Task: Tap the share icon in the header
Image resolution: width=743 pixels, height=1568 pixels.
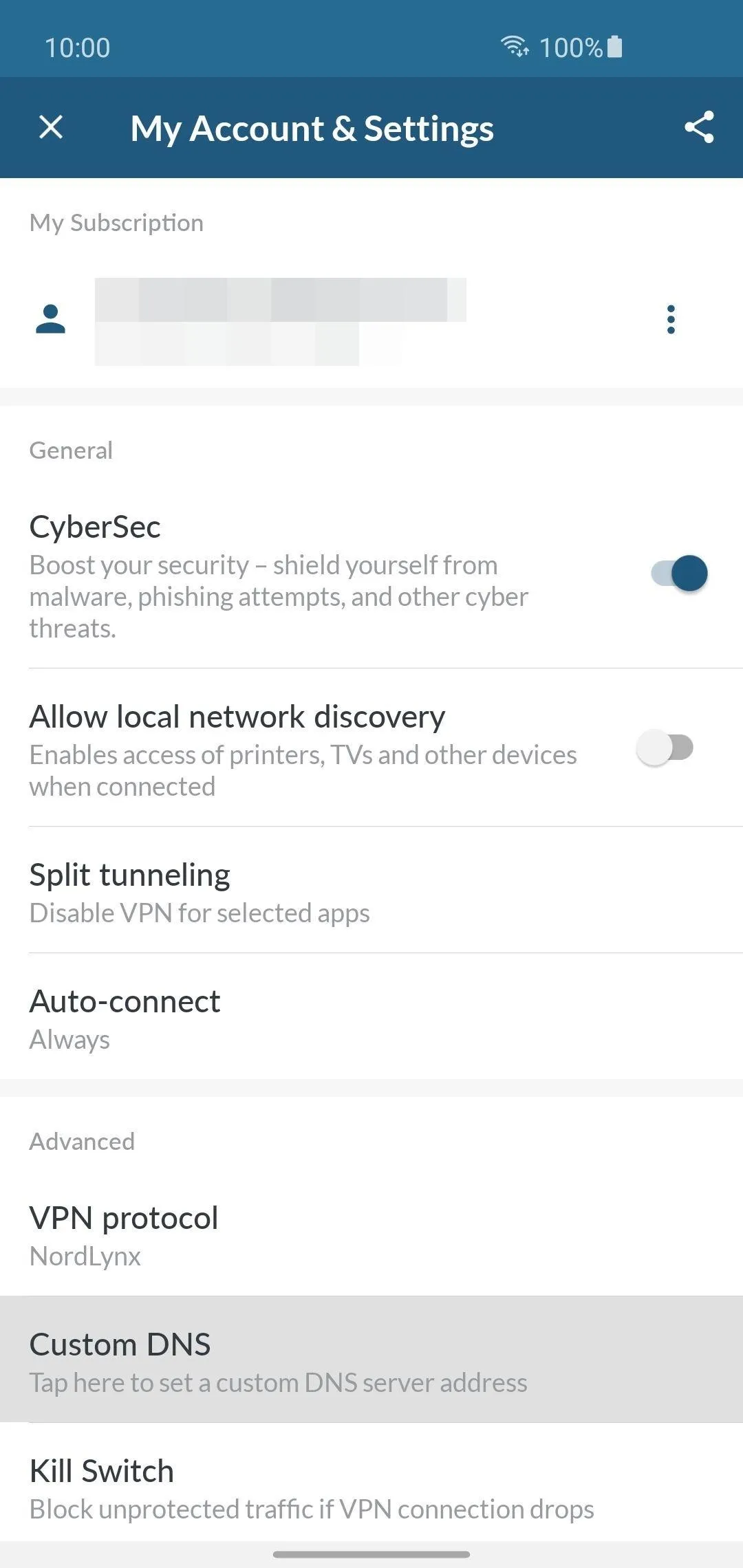Action: pyautogui.click(x=699, y=127)
